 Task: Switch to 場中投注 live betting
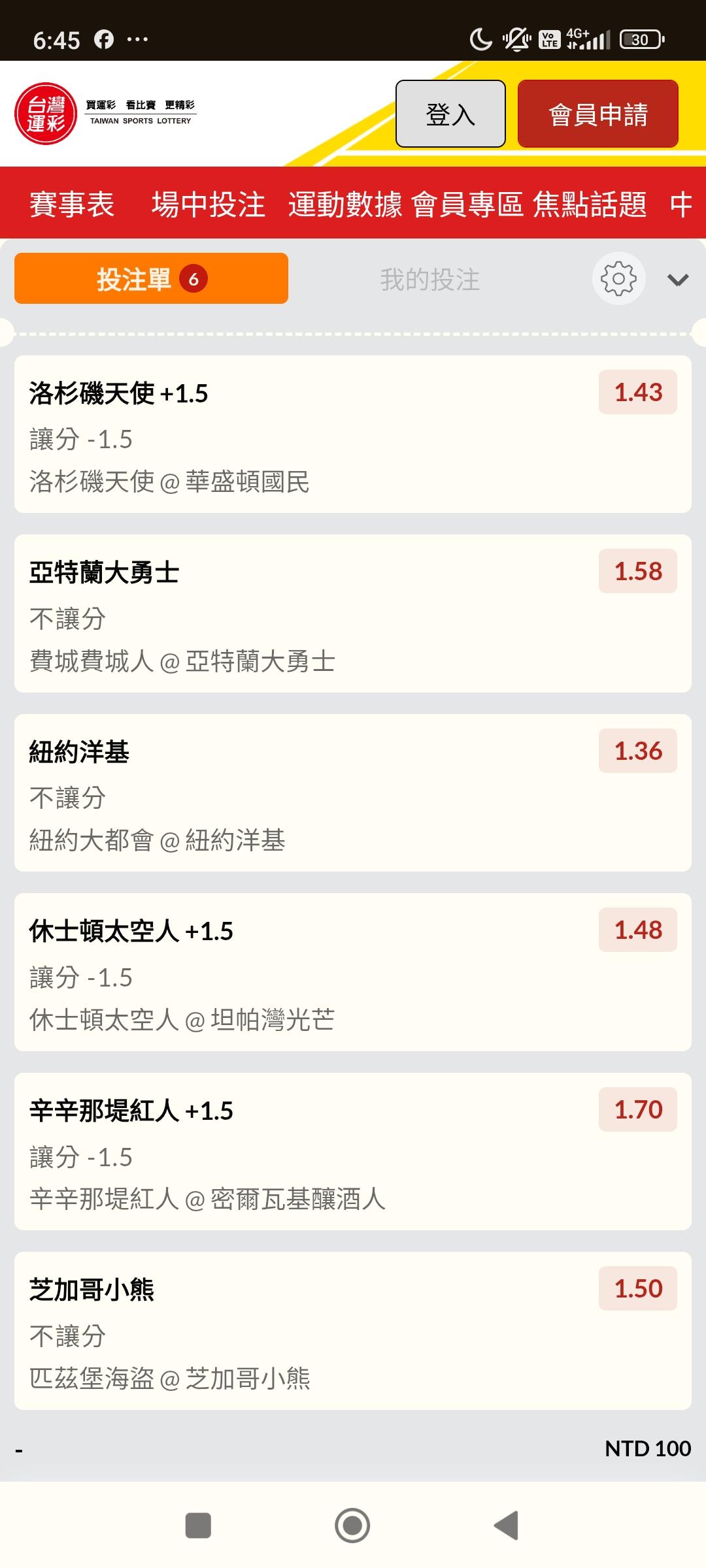209,204
